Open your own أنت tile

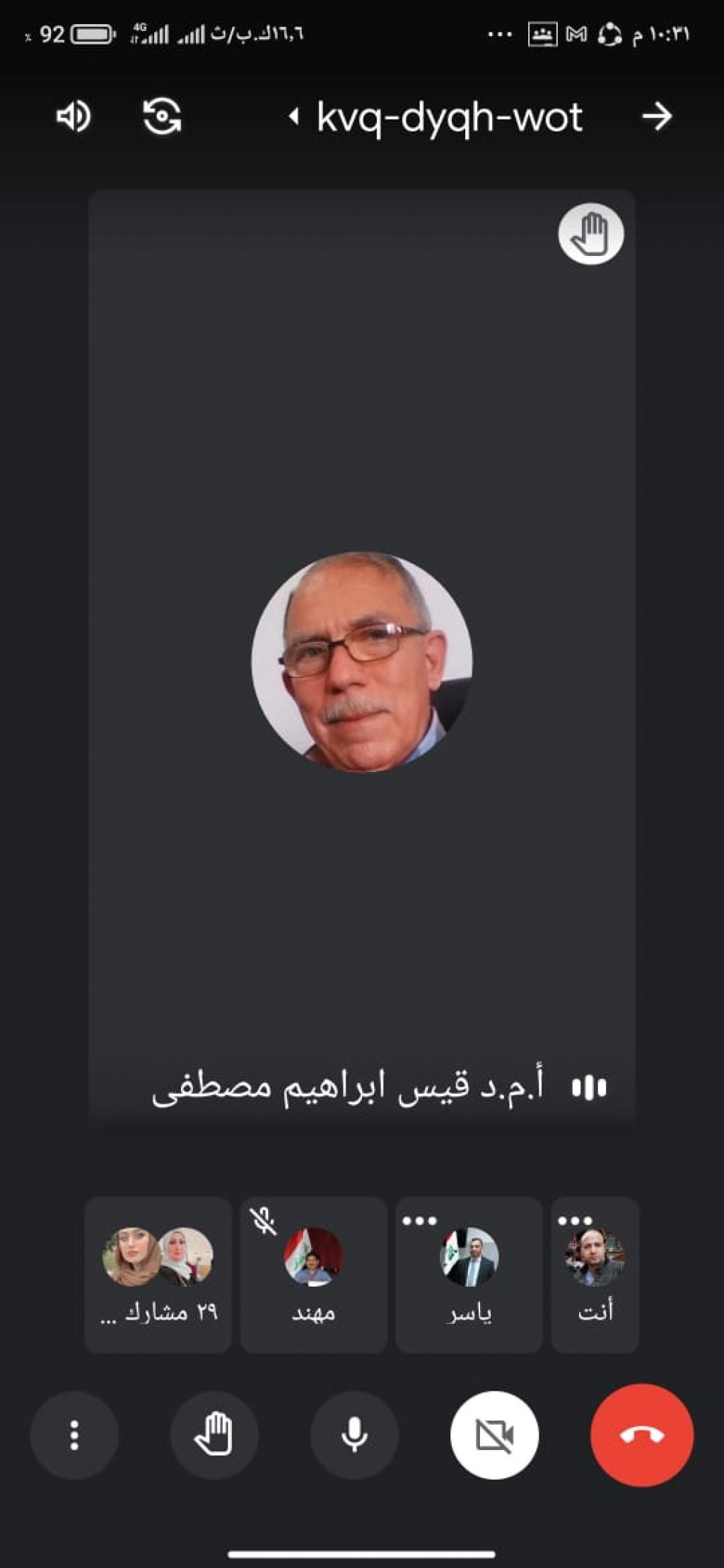[595, 1274]
